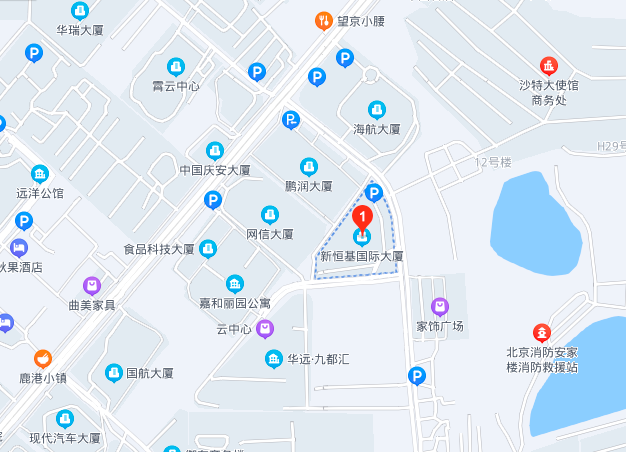Screen dimensions: 626x452
Task: Open the 望京小腰 restaurant point
Action: point(323,20)
